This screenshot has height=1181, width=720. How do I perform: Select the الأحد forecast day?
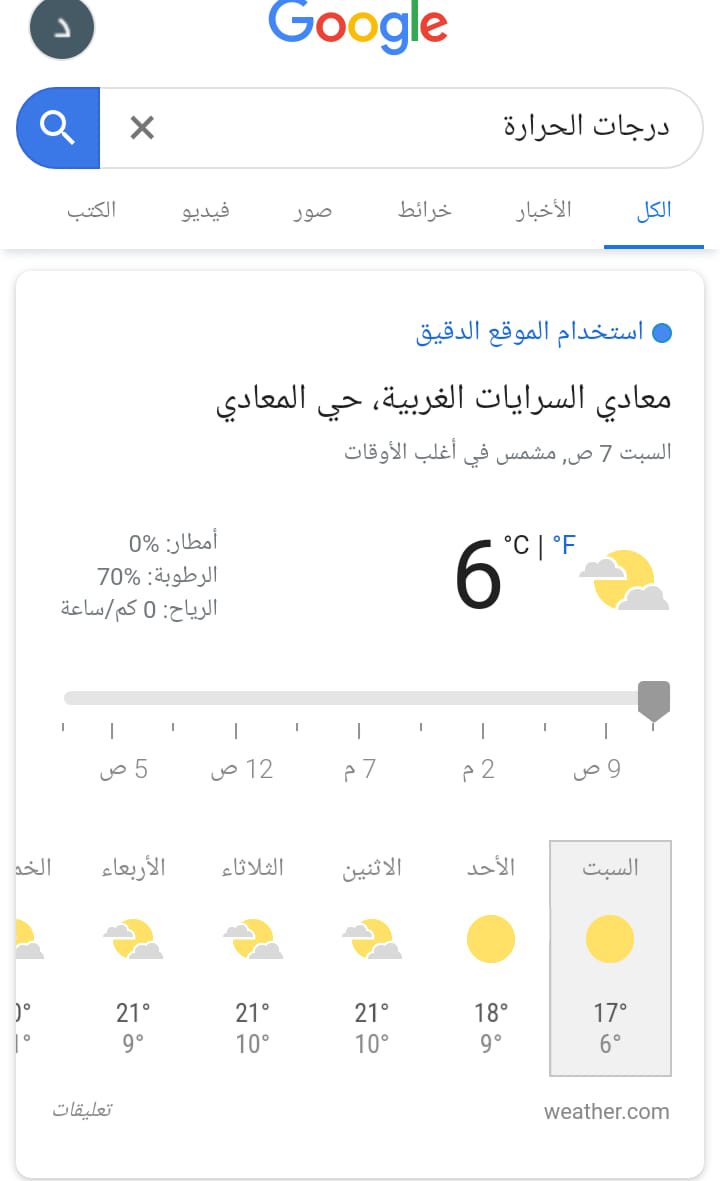point(491,958)
